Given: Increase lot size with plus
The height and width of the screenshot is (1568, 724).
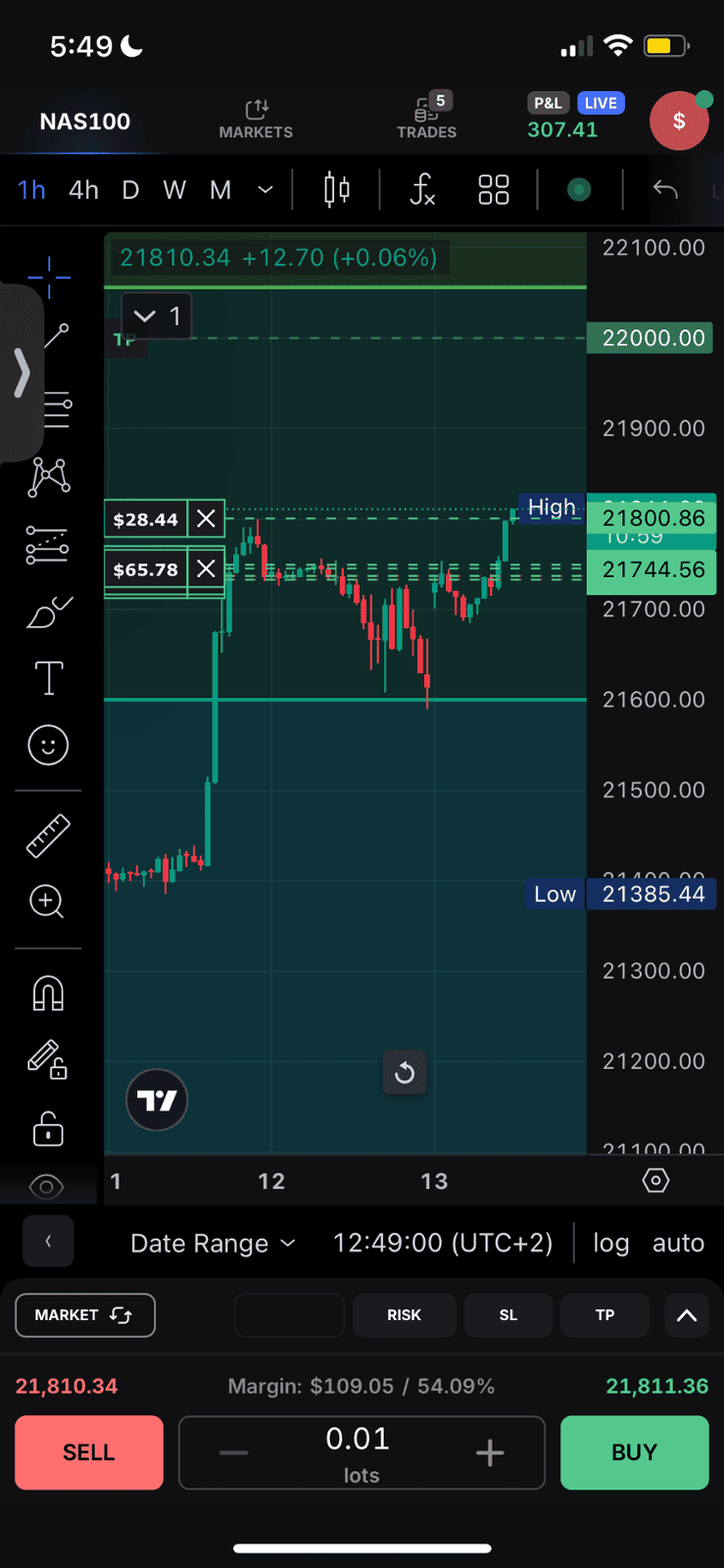Looking at the screenshot, I should point(490,1452).
